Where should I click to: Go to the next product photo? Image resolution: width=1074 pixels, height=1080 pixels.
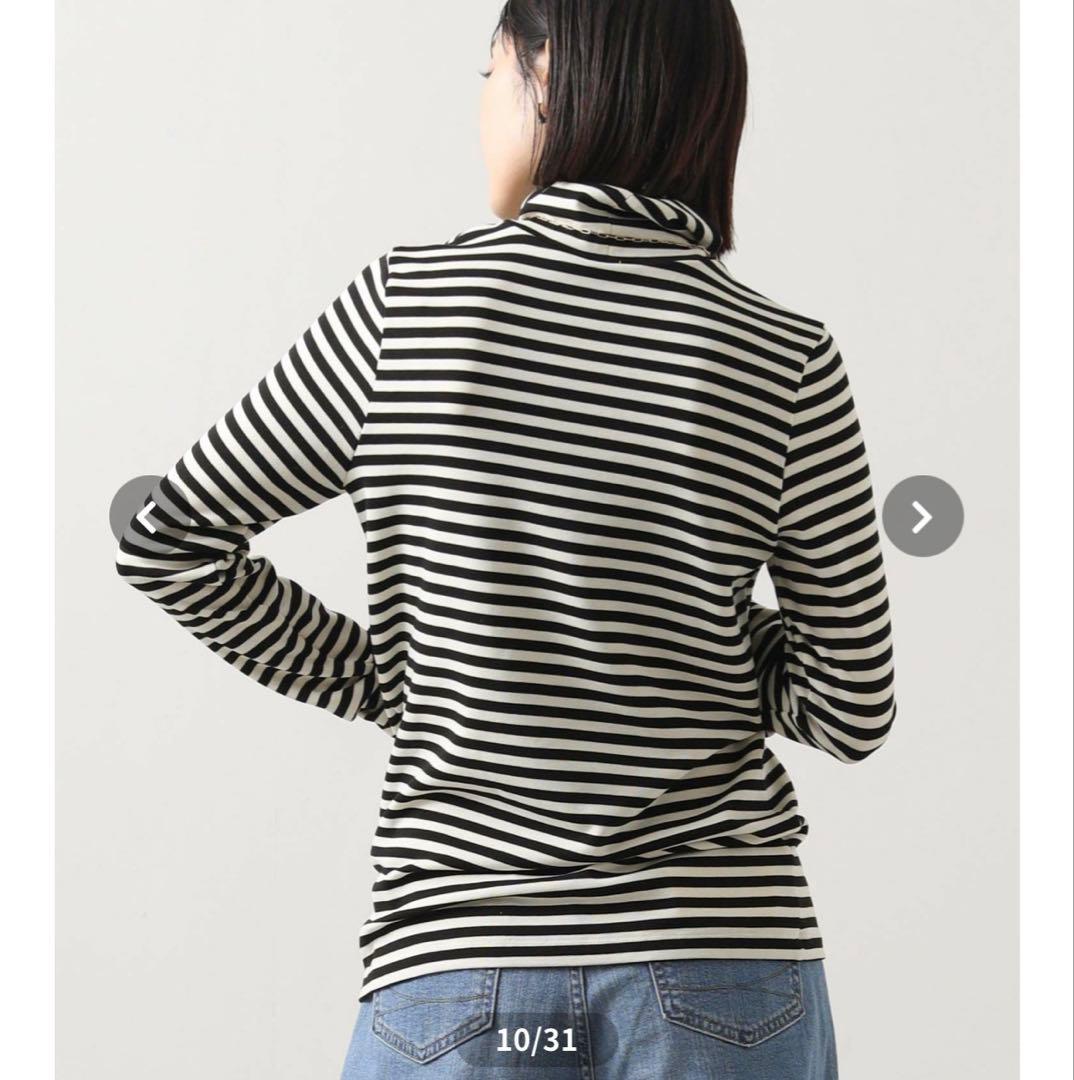(922, 516)
